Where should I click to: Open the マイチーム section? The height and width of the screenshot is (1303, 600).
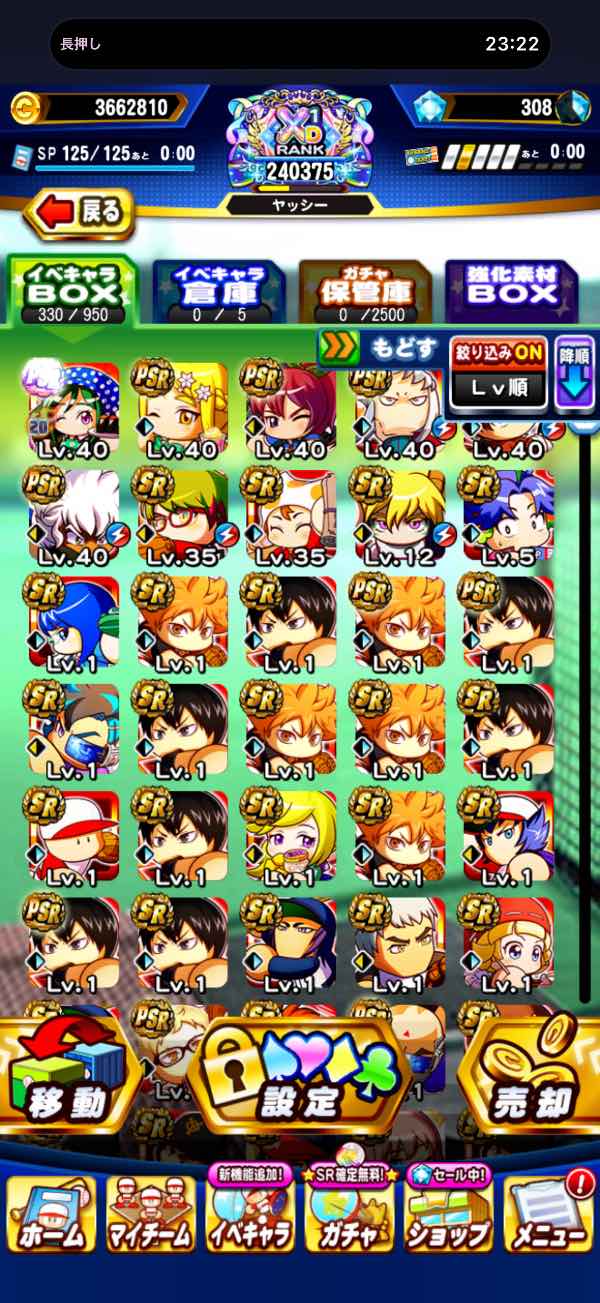tap(150, 1215)
